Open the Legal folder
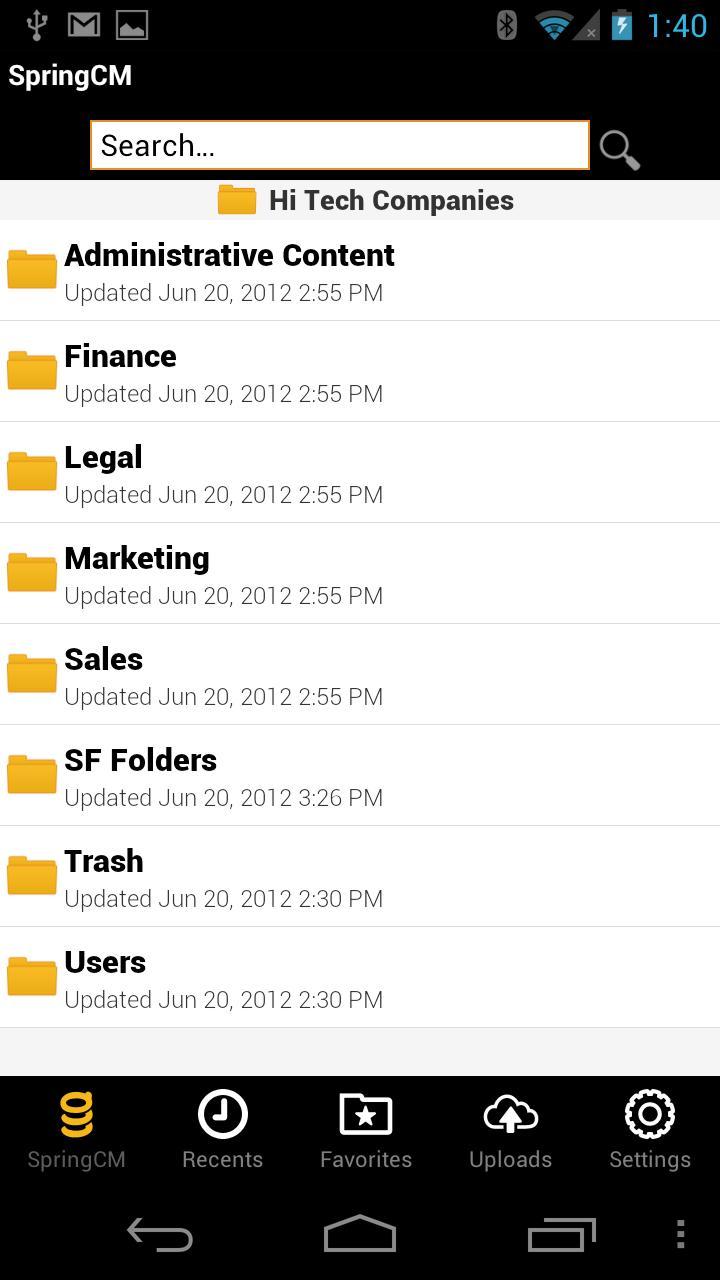 coord(360,473)
